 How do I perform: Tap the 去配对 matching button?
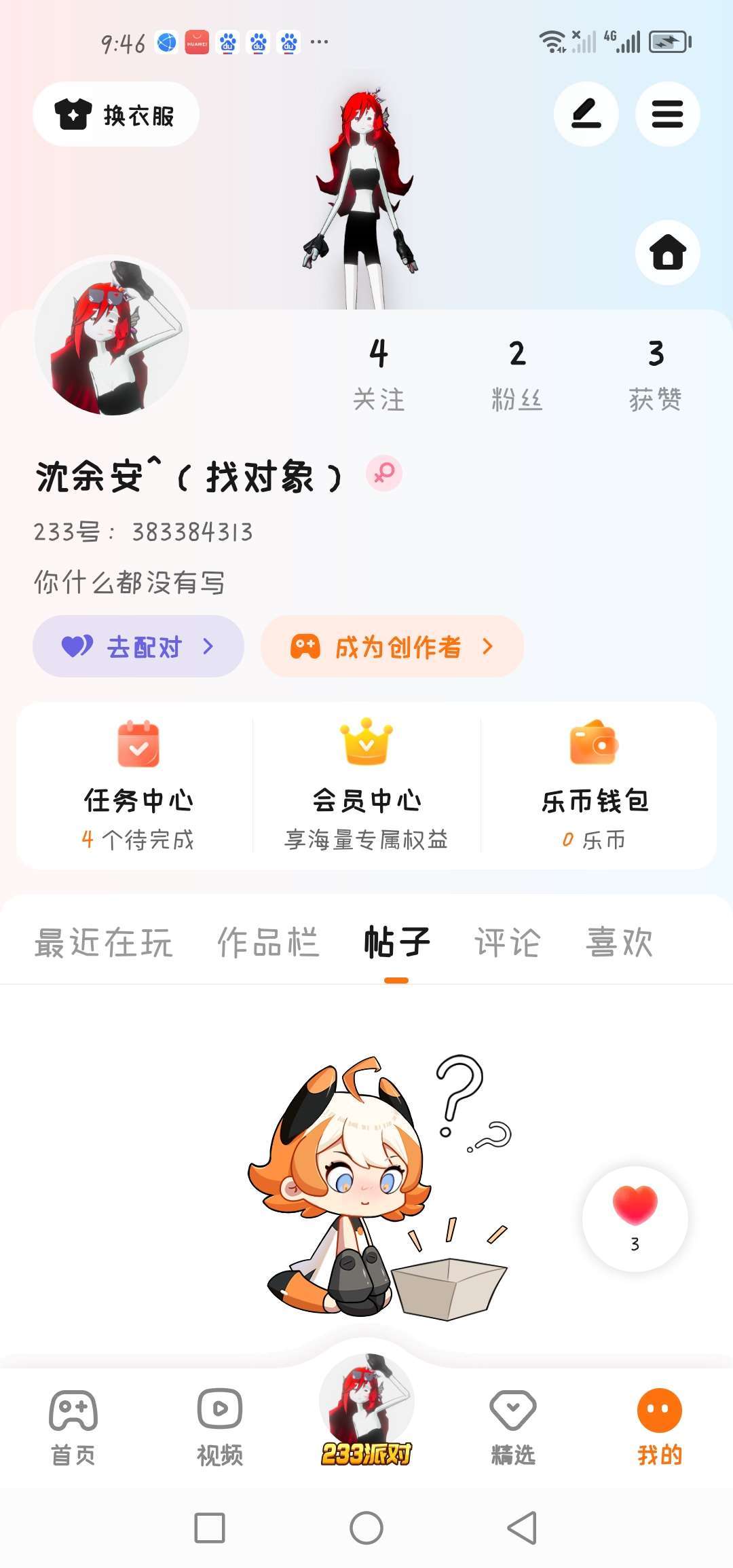(138, 646)
